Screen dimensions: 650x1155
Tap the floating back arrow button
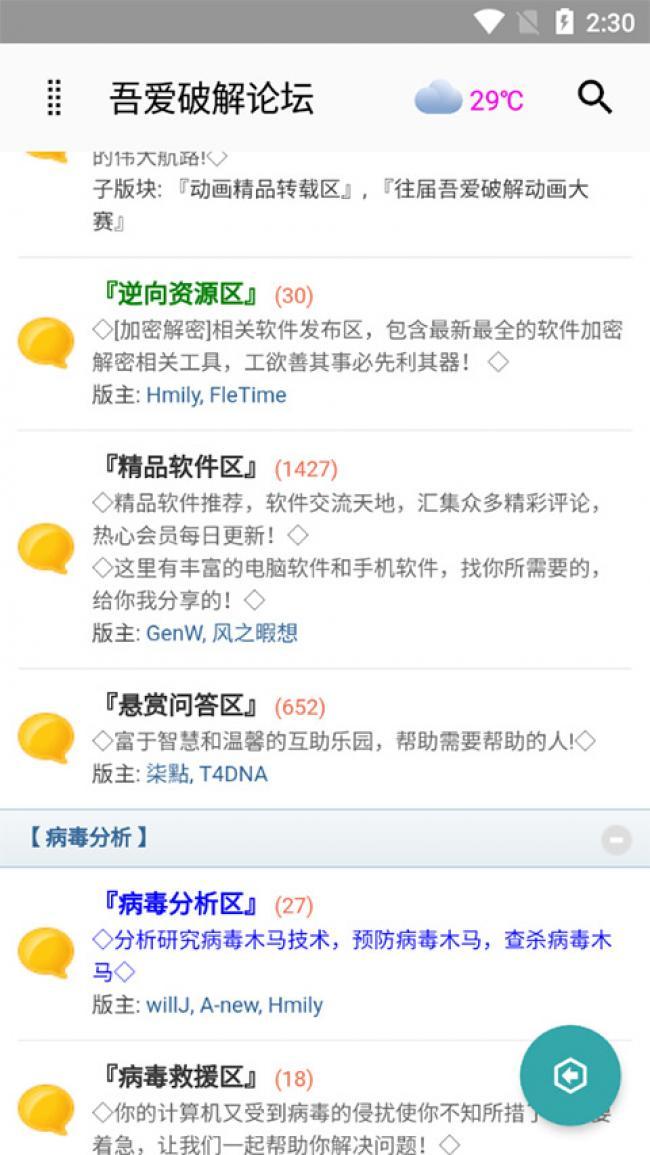(x=570, y=1075)
